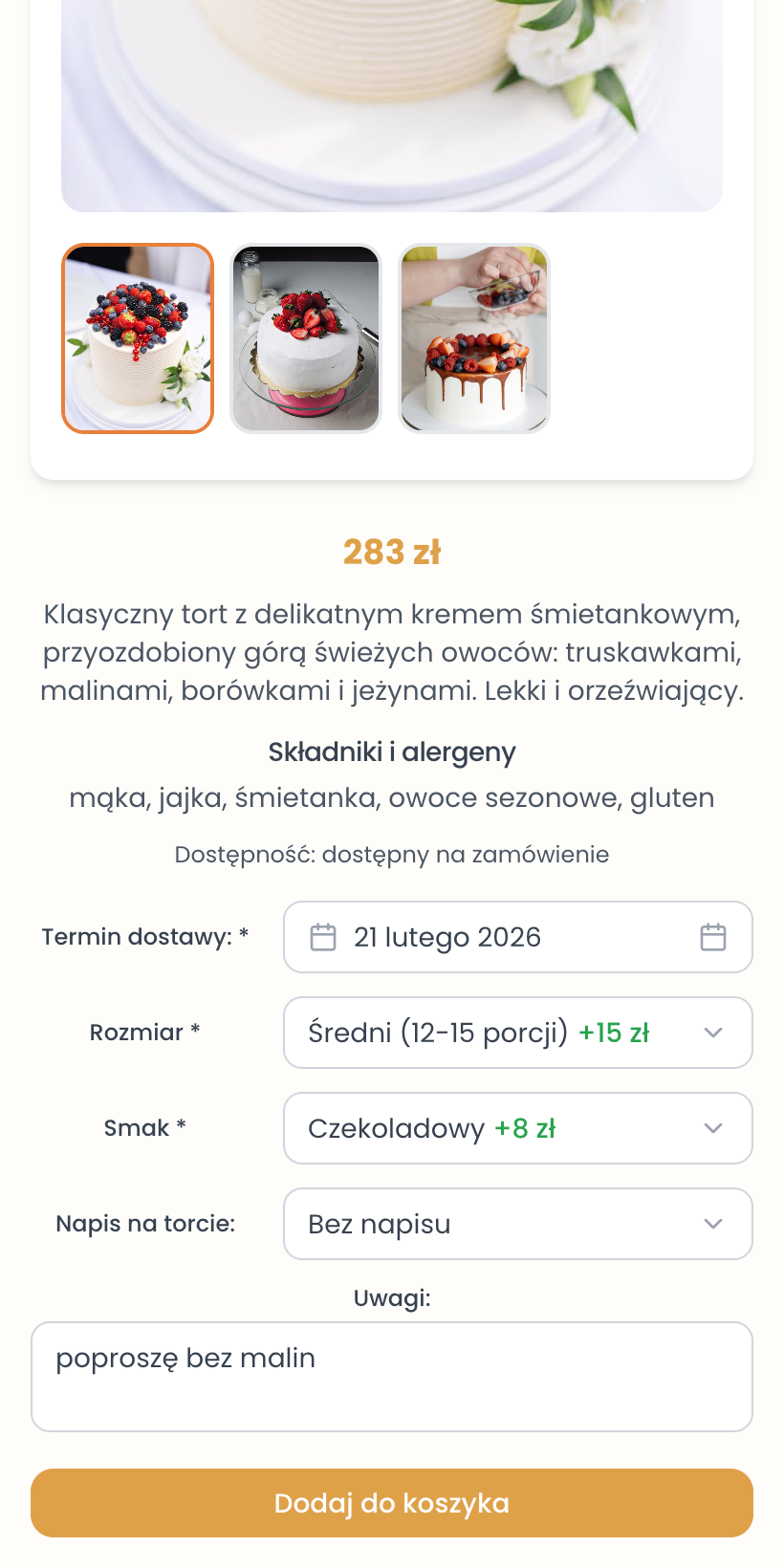Select the caramel drip cake thumbnail

click(475, 338)
